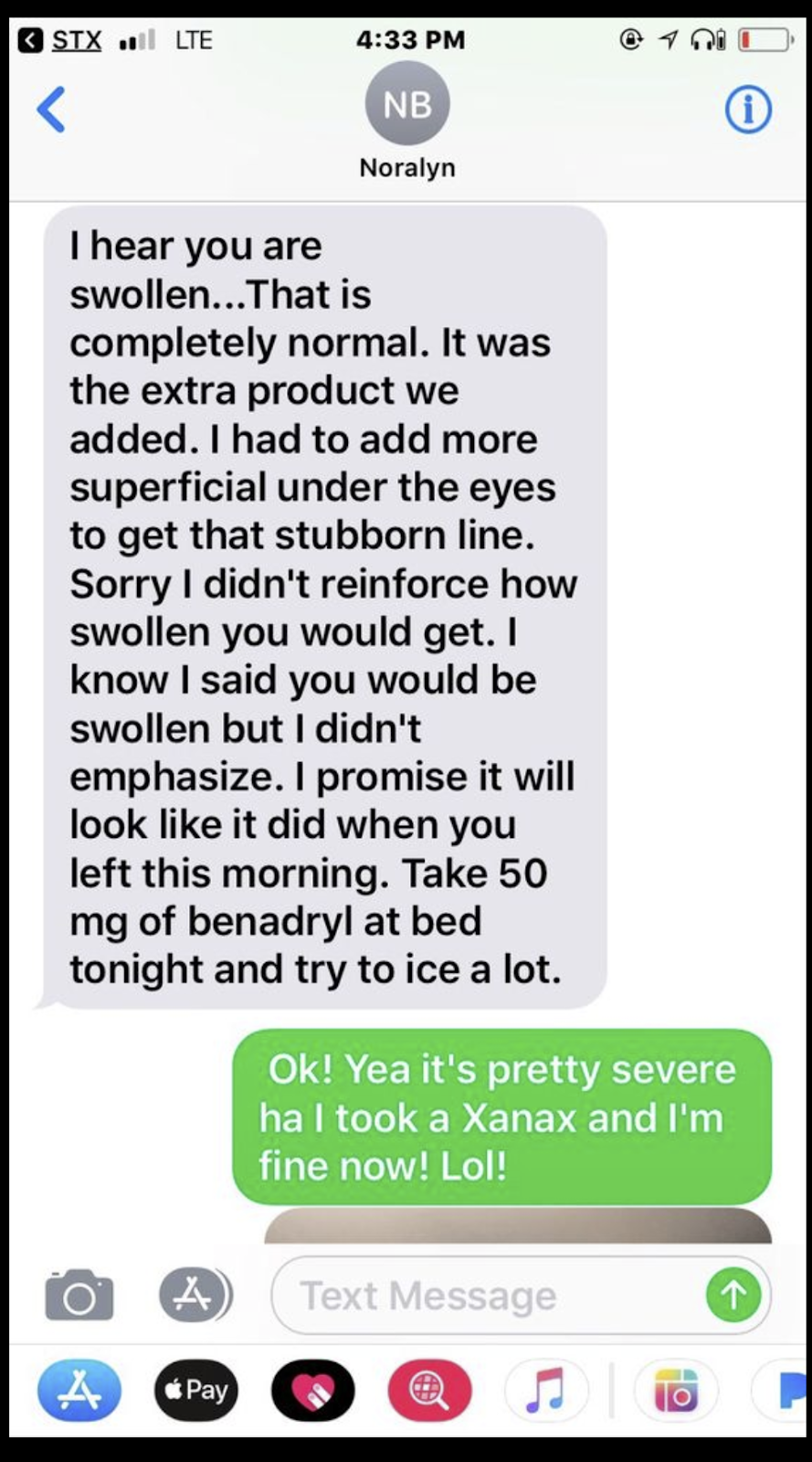This screenshot has width=812, height=1462.
Task: Open contact details info icon
Action: tap(747, 110)
